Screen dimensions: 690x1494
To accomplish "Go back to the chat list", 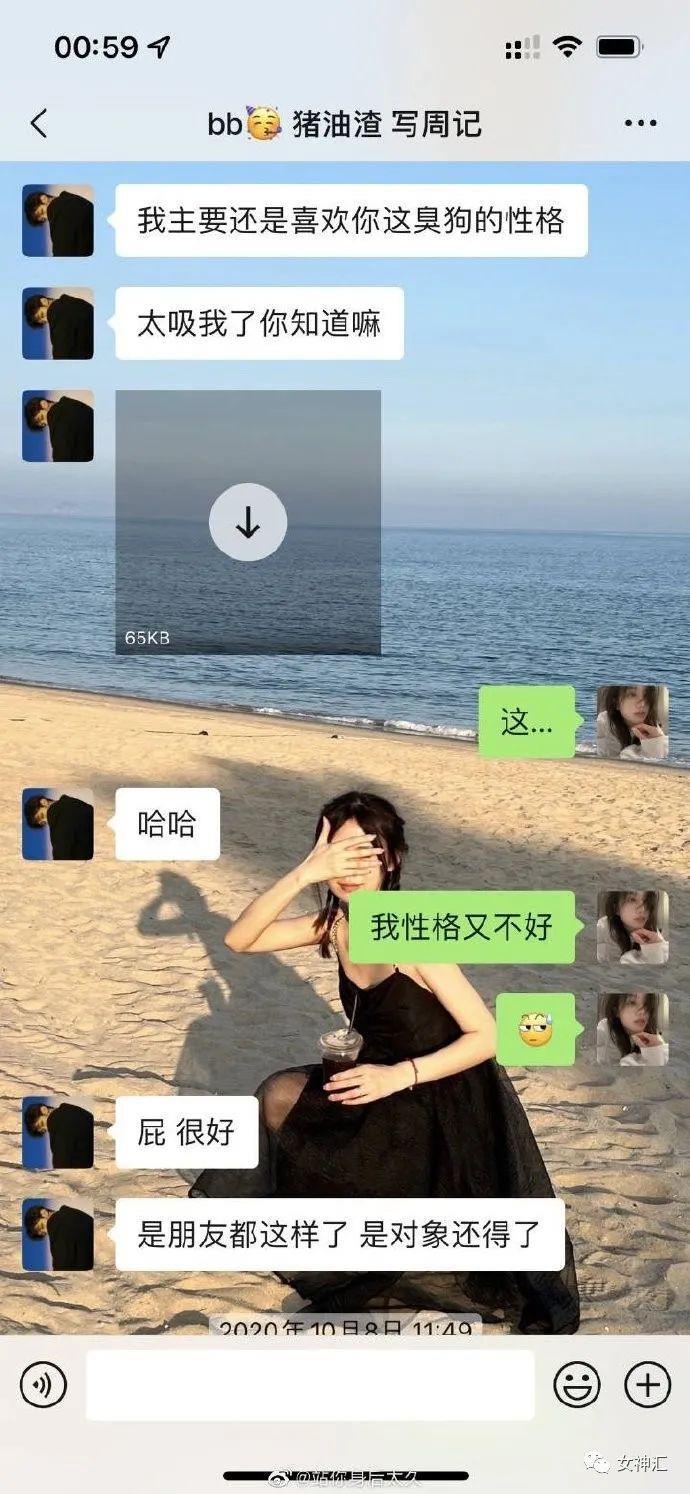I will click(x=39, y=124).
